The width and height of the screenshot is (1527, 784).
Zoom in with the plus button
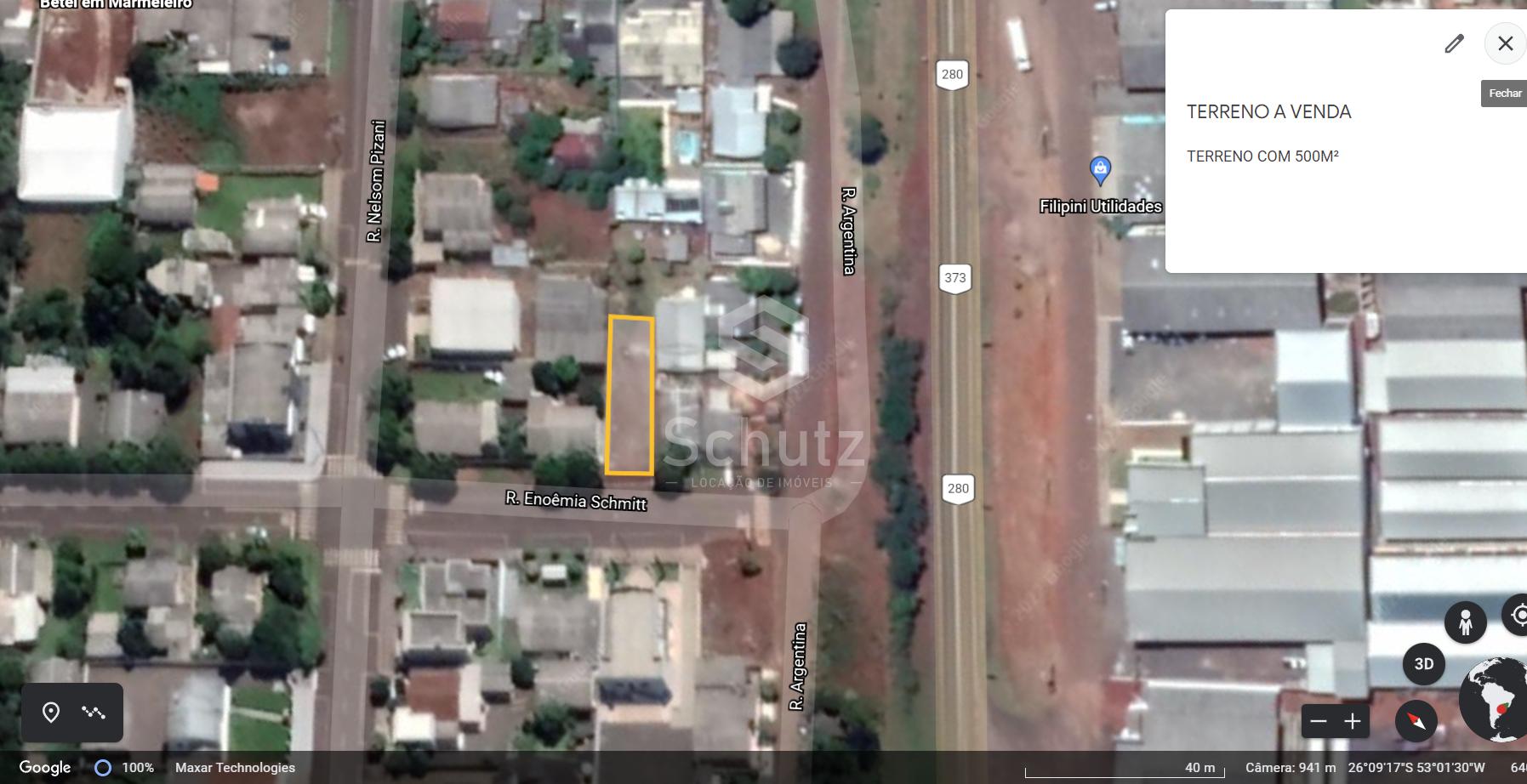click(x=1353, y=722)
